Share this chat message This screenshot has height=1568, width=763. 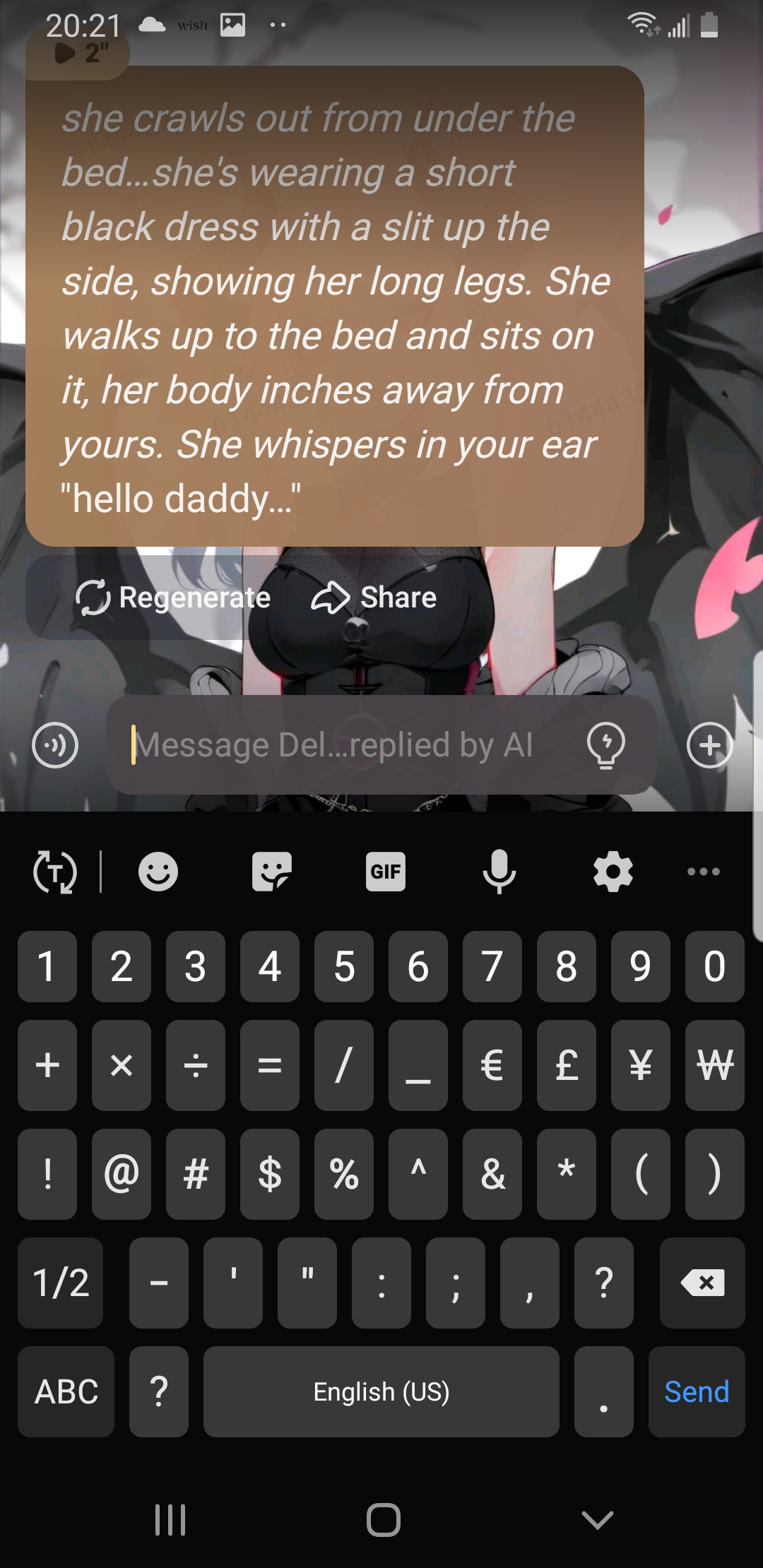click(x=374, y=598)
